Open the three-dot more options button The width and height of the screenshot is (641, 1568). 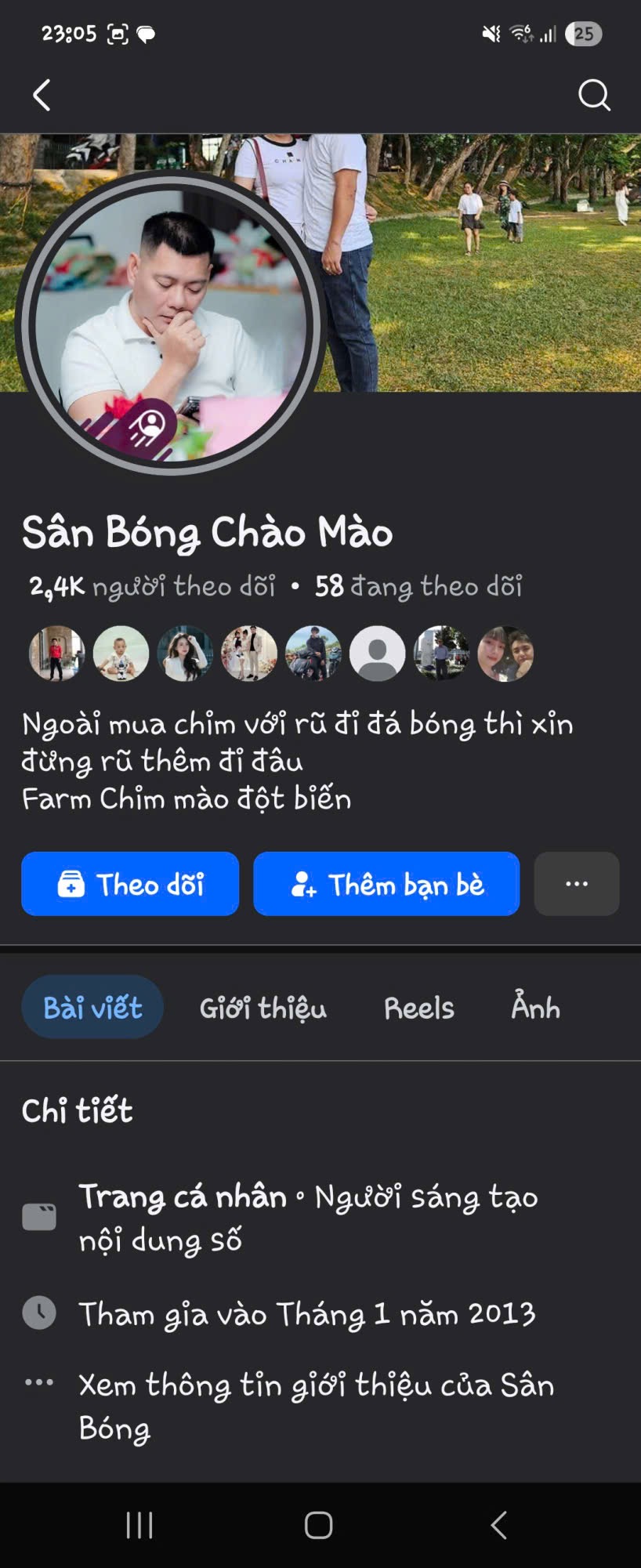576,884
